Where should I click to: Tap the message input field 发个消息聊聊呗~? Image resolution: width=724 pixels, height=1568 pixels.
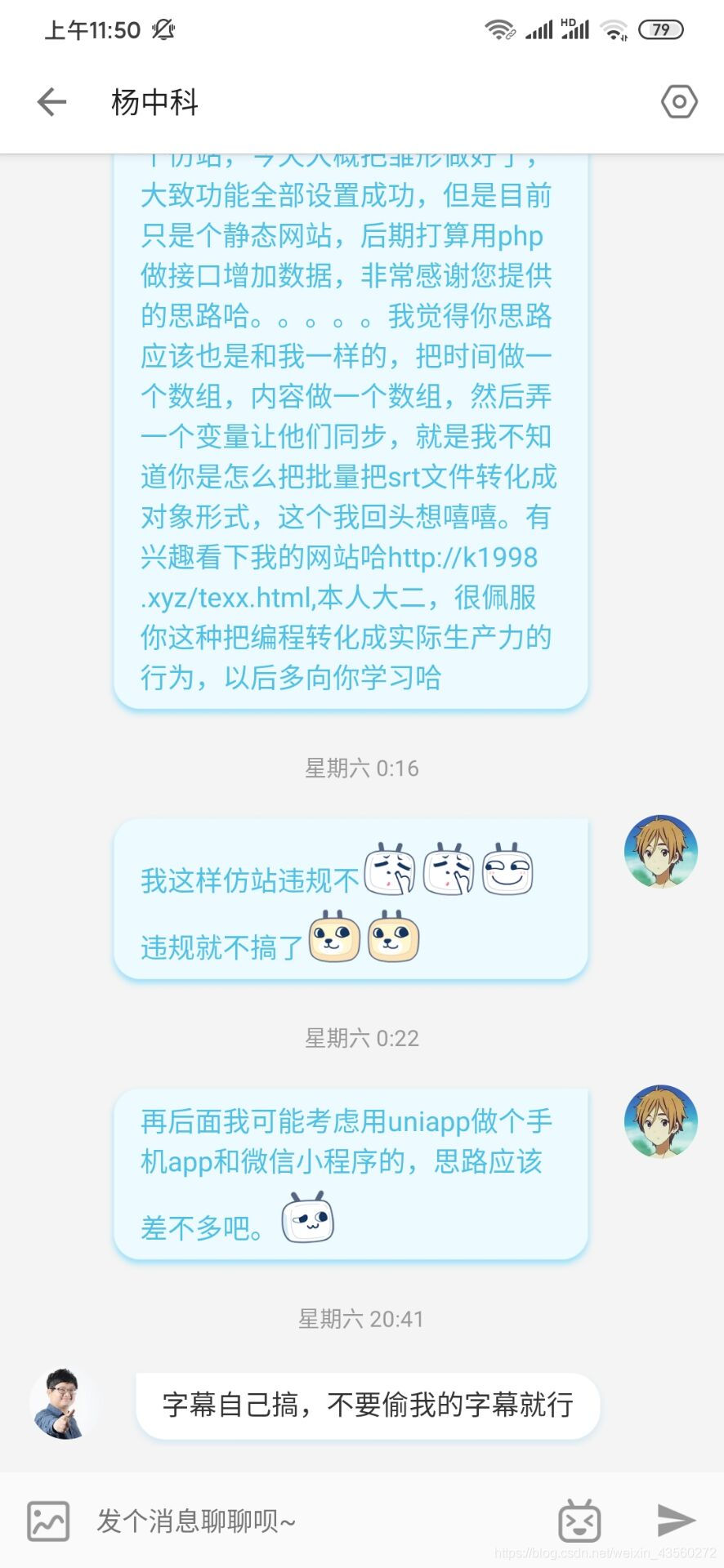click(196, 1519)
